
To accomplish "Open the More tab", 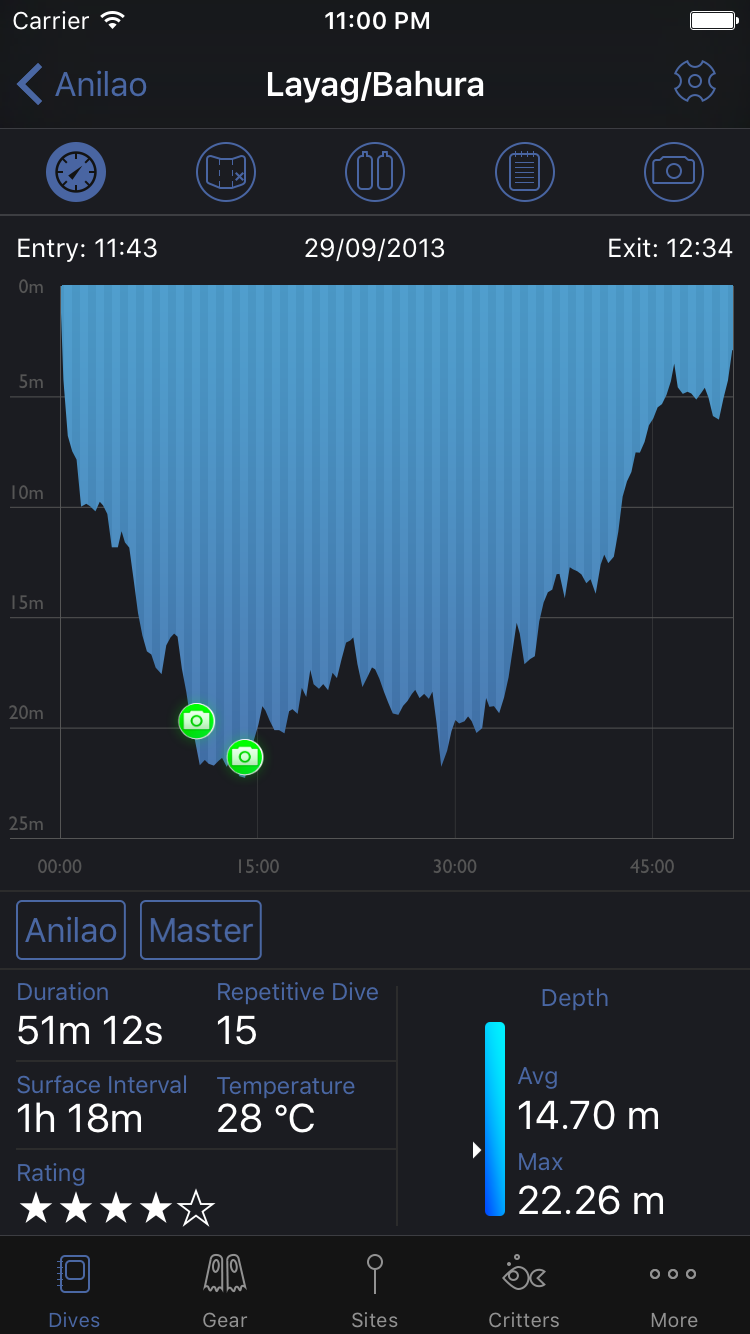I will (x=674, y=1290).
